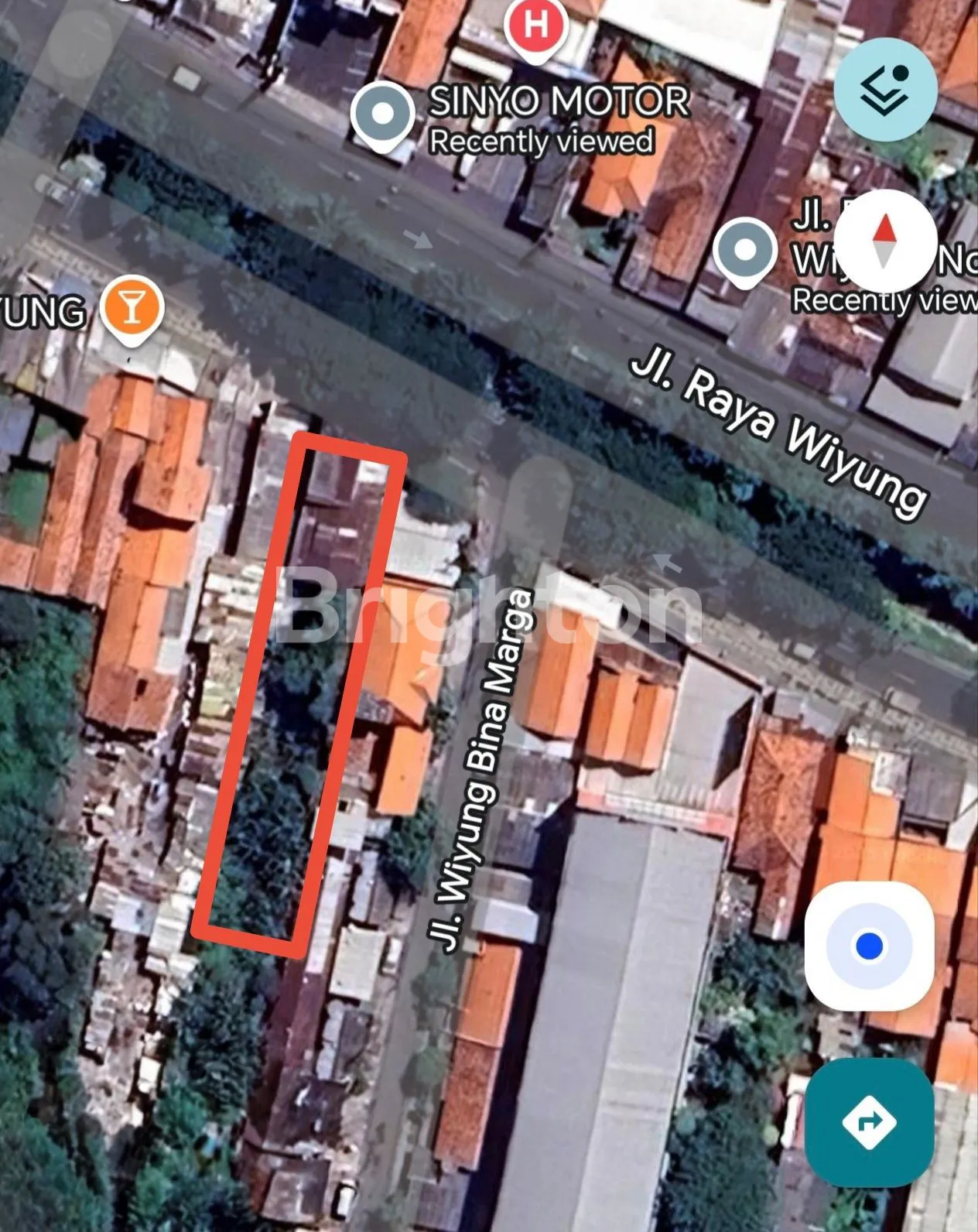Screen dimensions: 978x1232
Task: Open the map layers button
Action: click(886, 89)
